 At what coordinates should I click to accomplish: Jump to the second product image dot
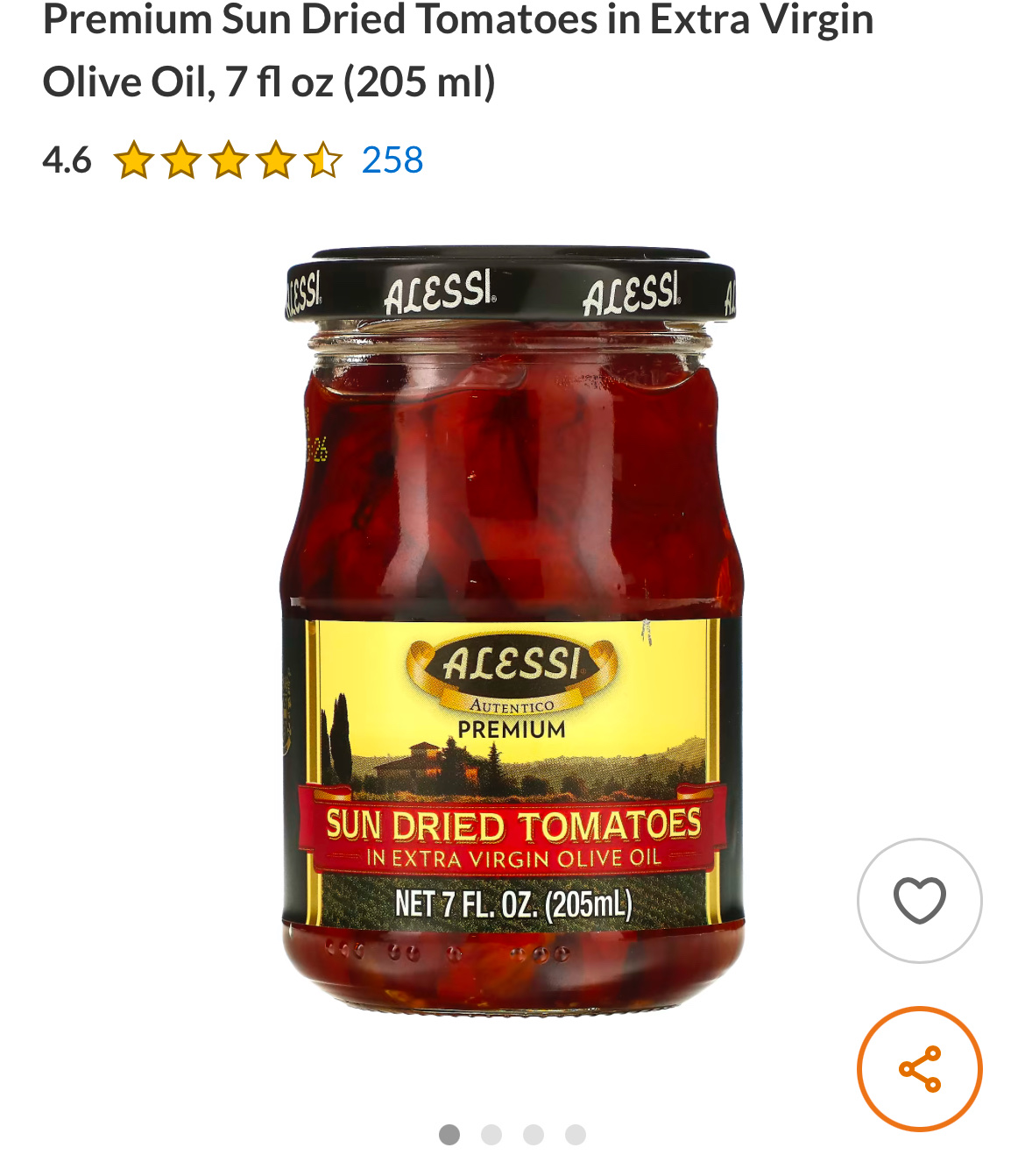(491, 1135)
